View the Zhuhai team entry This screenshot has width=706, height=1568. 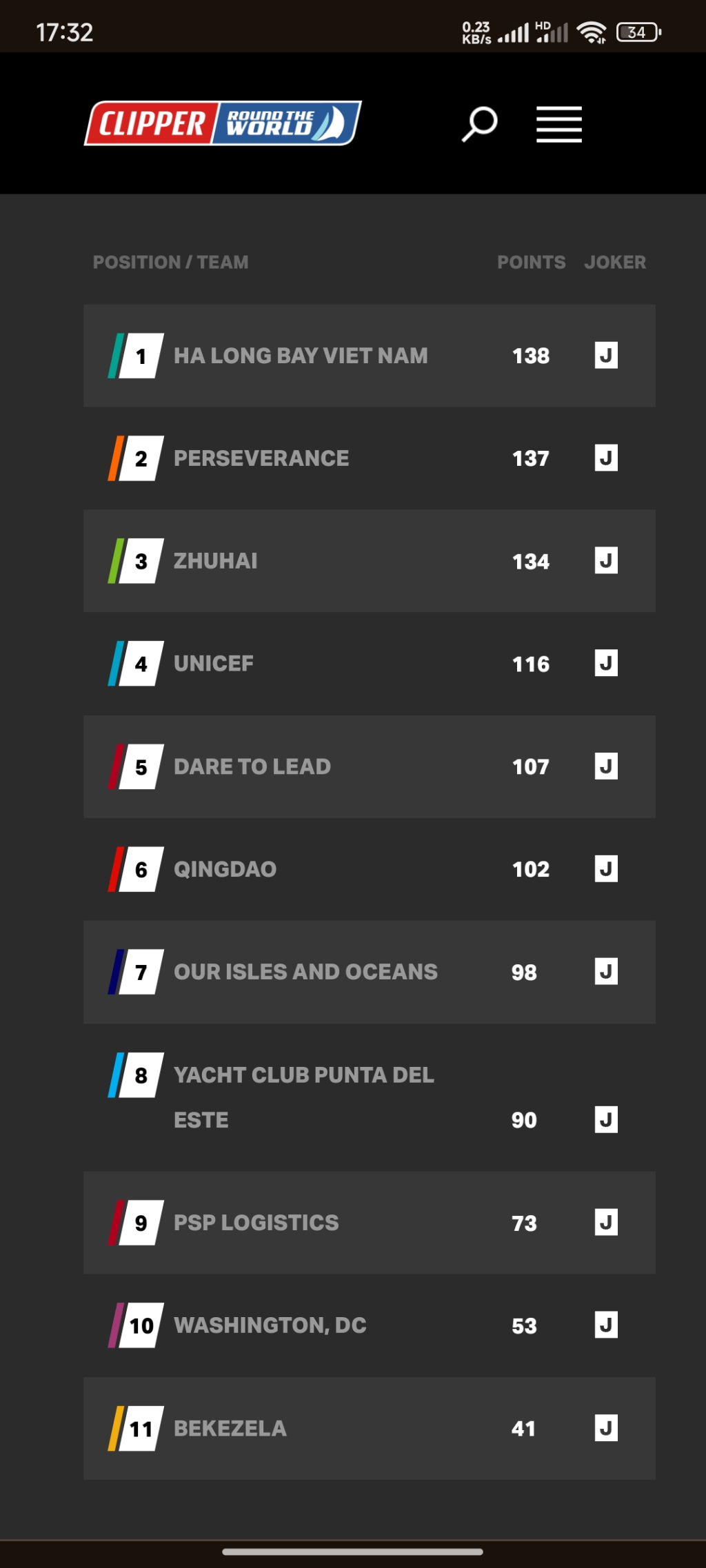(x=370, y=561)
